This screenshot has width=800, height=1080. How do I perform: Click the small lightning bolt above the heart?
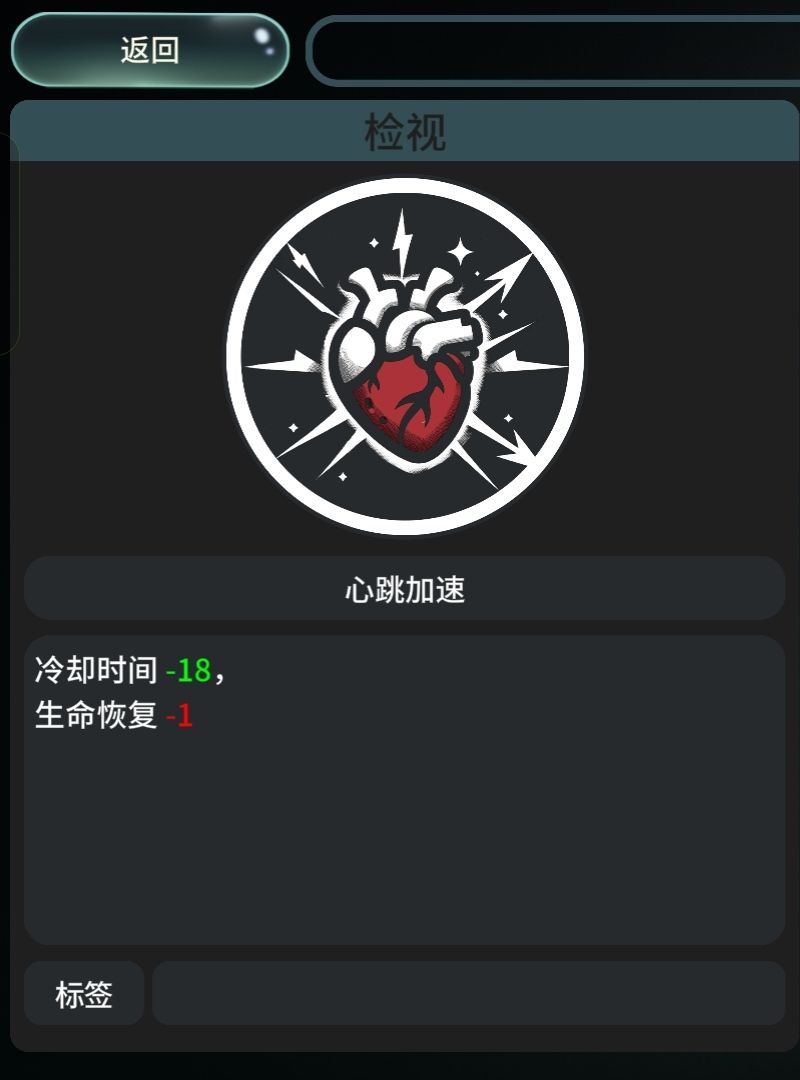click(x=401, y=238)
